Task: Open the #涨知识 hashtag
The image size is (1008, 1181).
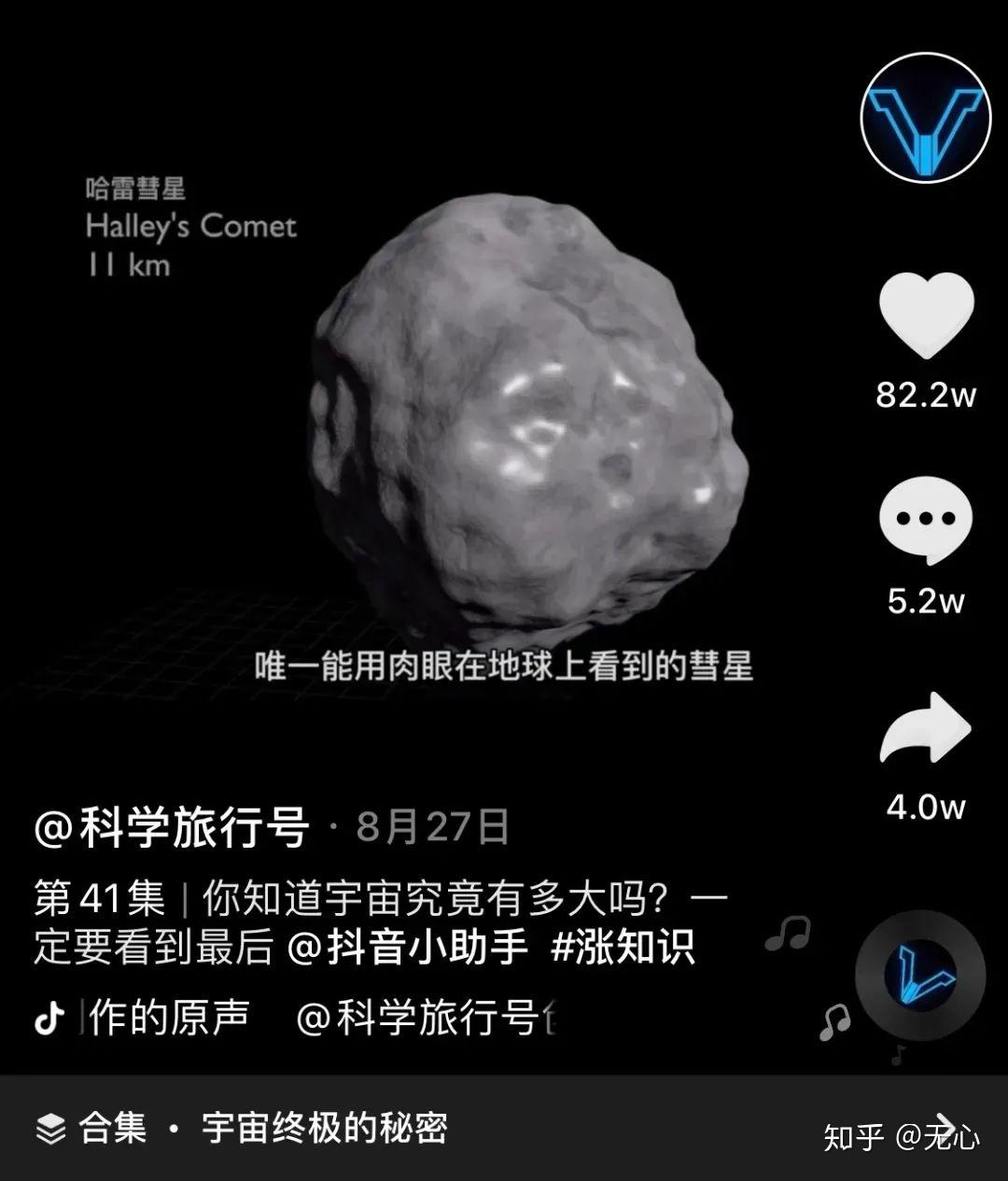Action: coord(623,948)
